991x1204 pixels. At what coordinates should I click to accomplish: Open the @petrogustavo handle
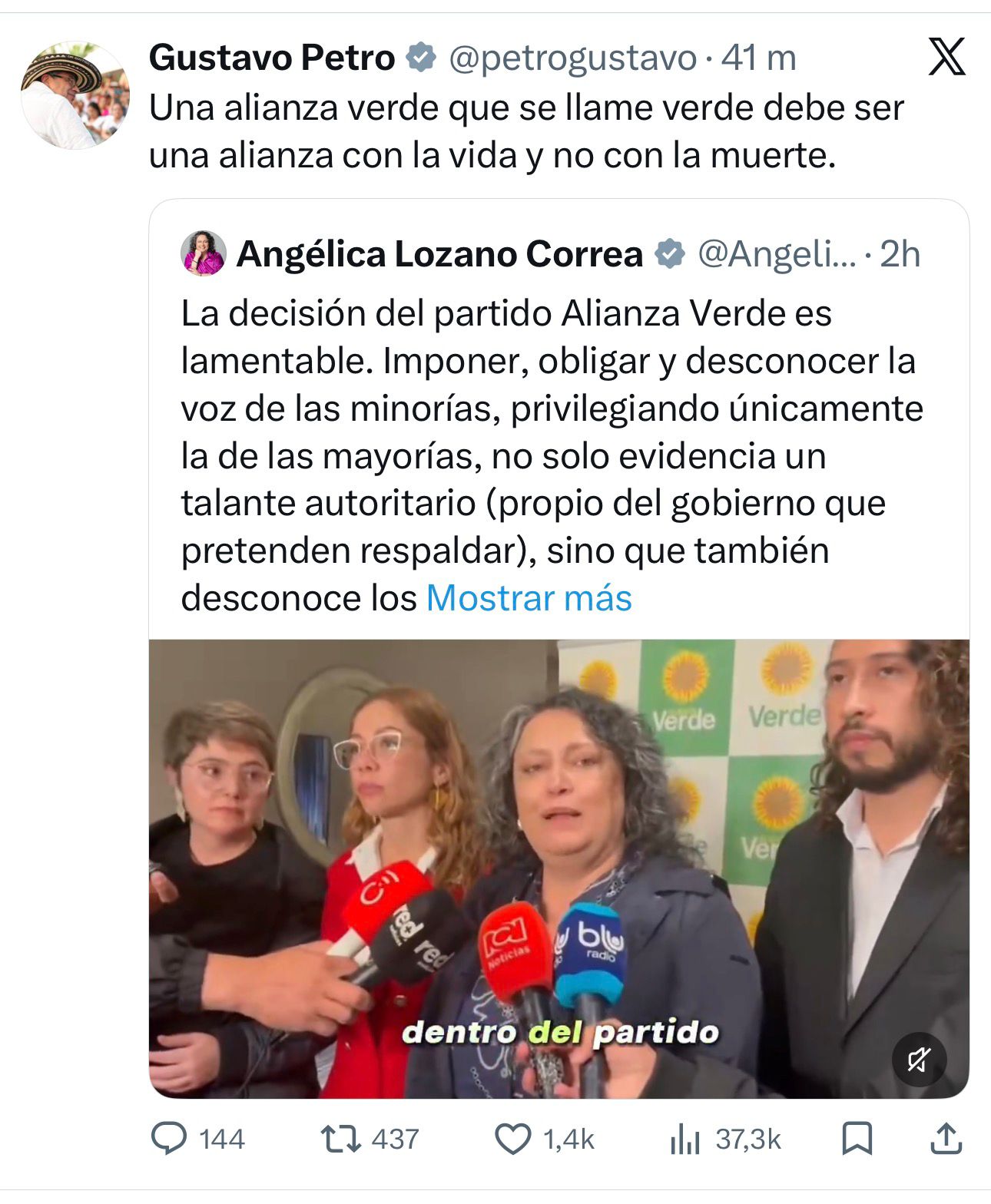pyautogui.click(x=572, y=58)
